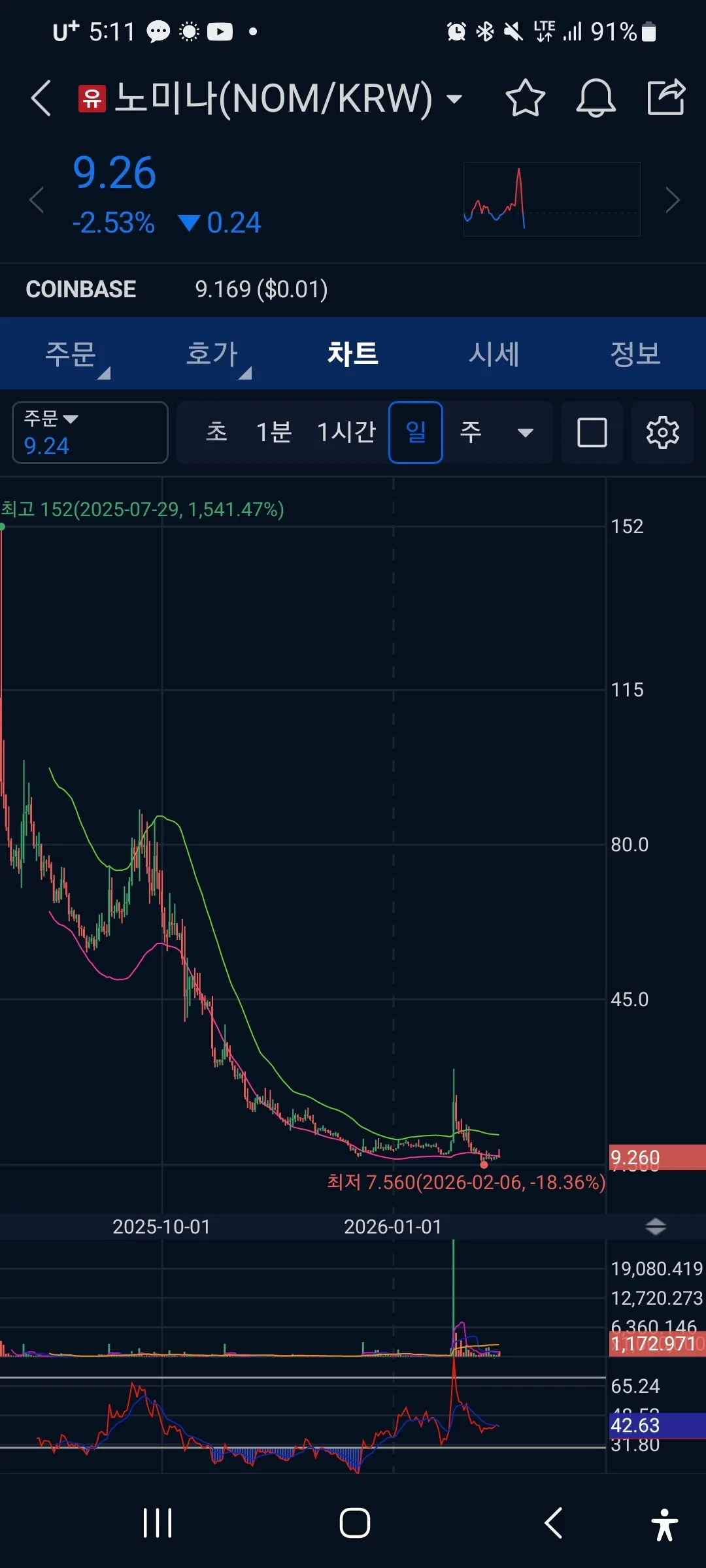
Task: Expand the 주문 price dropdown showing 9.24
Action: point(90,433)
